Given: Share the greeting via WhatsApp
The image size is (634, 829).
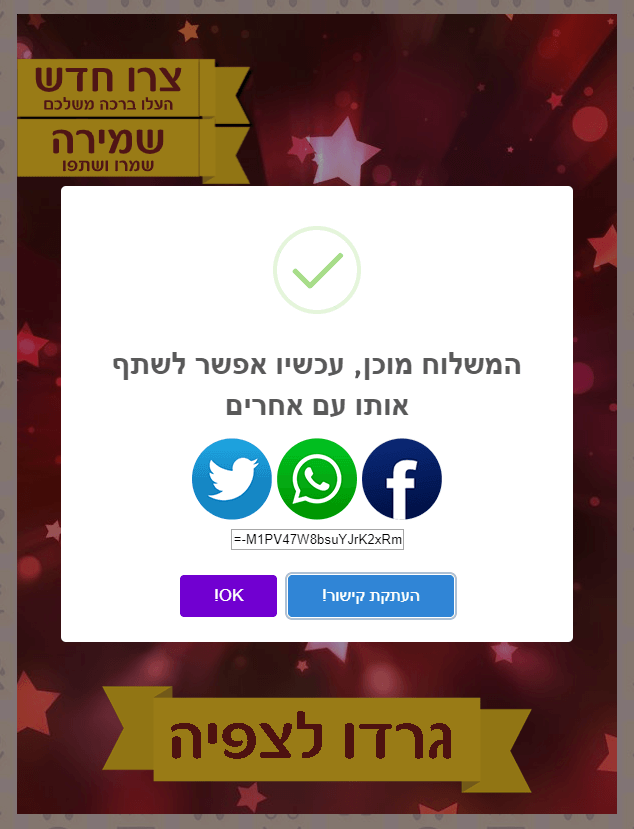Looking at the screenshot, I should point(317,479).
